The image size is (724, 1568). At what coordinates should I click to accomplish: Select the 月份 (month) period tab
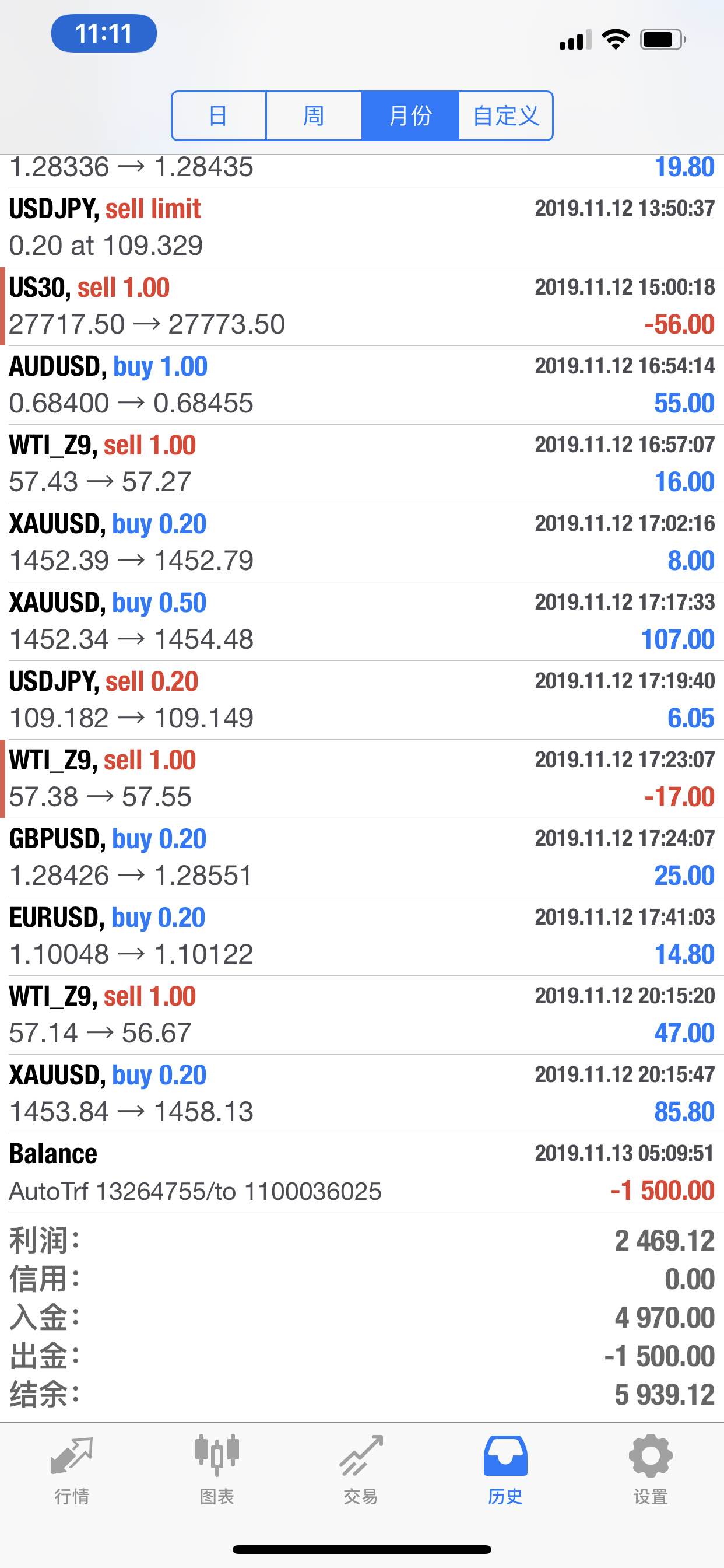tap(410, 116)
